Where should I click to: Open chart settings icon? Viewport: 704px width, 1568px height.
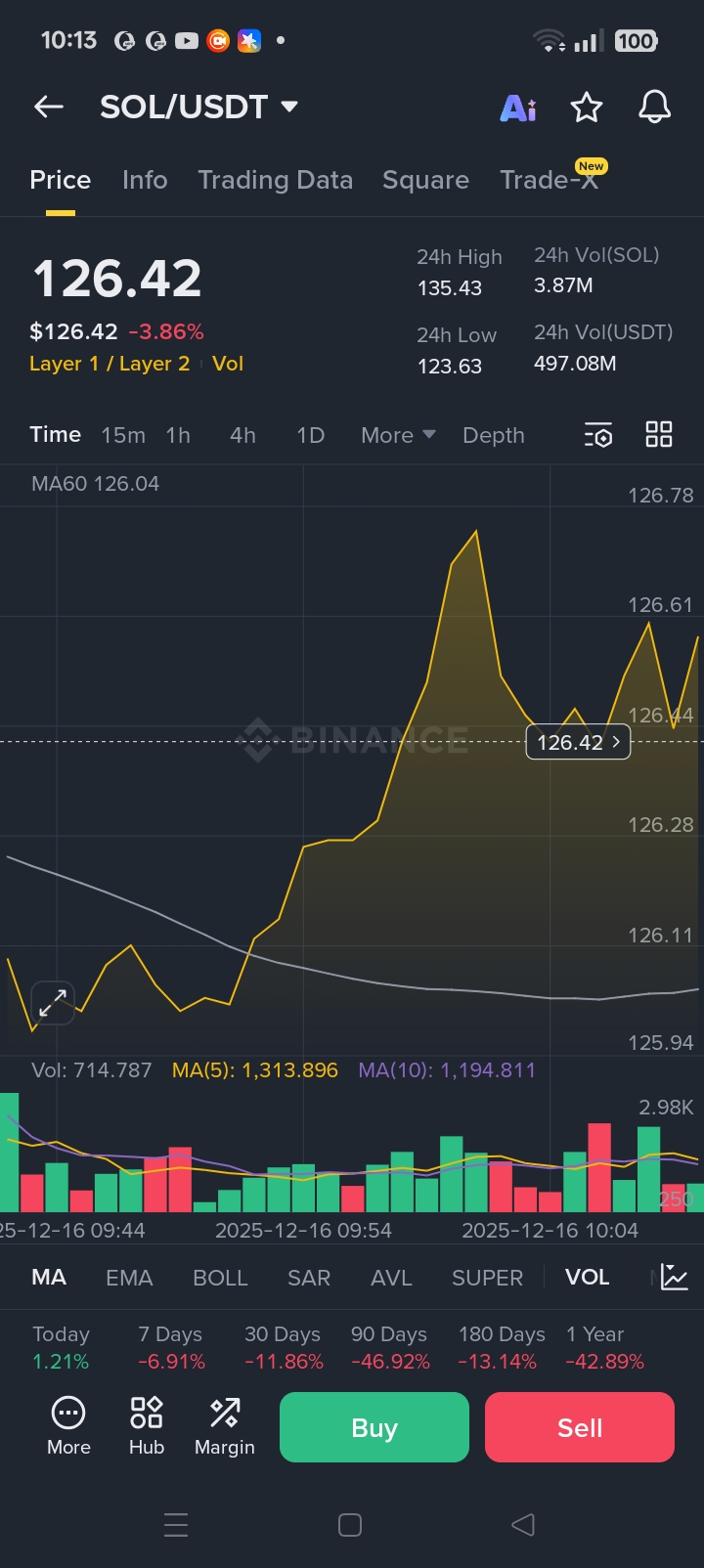[598, 436]
